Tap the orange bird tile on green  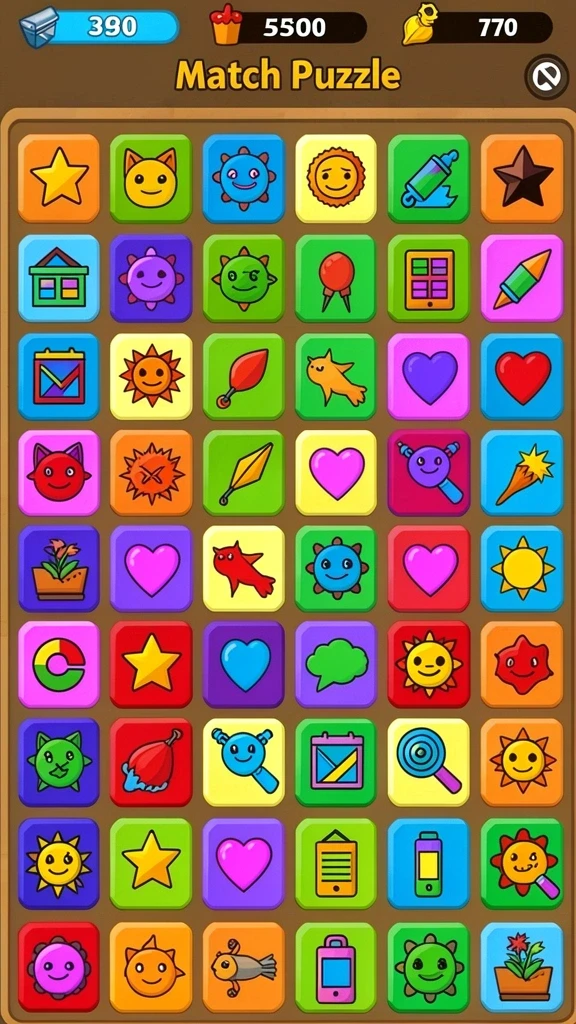(336, 376)
